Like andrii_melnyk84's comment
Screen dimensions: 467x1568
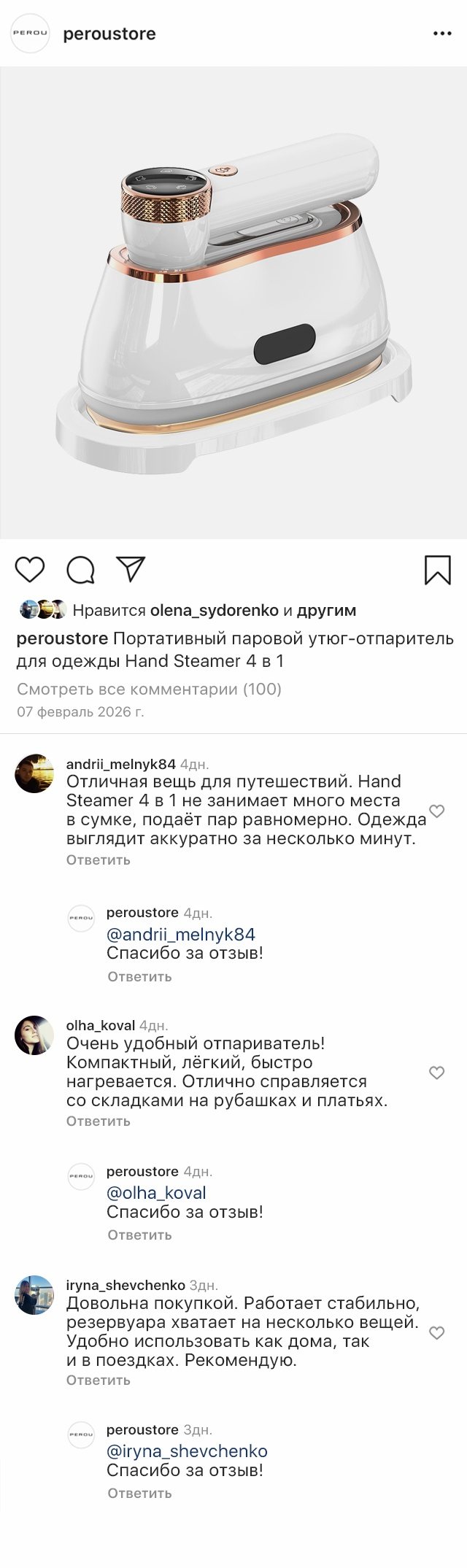pos(436,811)
